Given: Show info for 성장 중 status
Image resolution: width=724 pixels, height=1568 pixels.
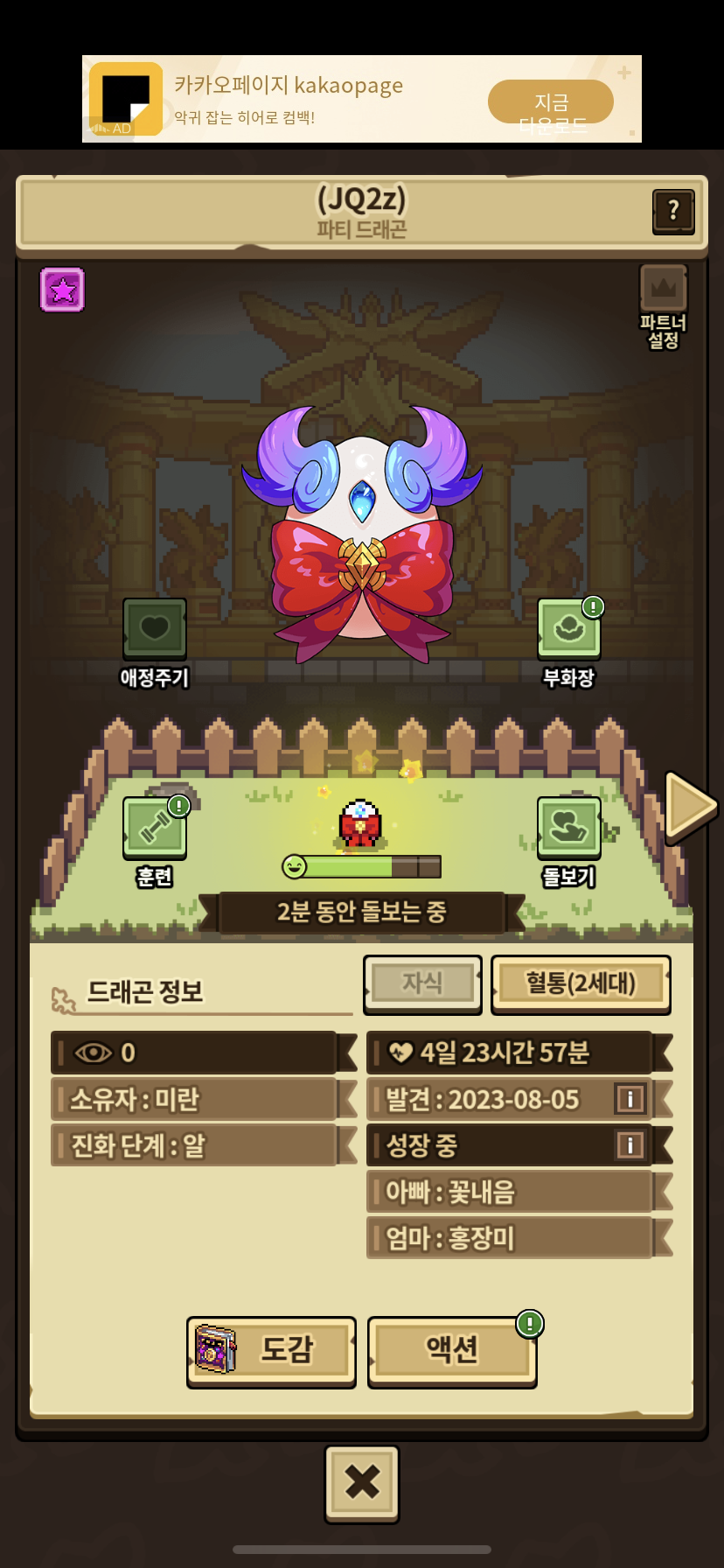Looking at the screenshot, I should (x=630, y=1144).
